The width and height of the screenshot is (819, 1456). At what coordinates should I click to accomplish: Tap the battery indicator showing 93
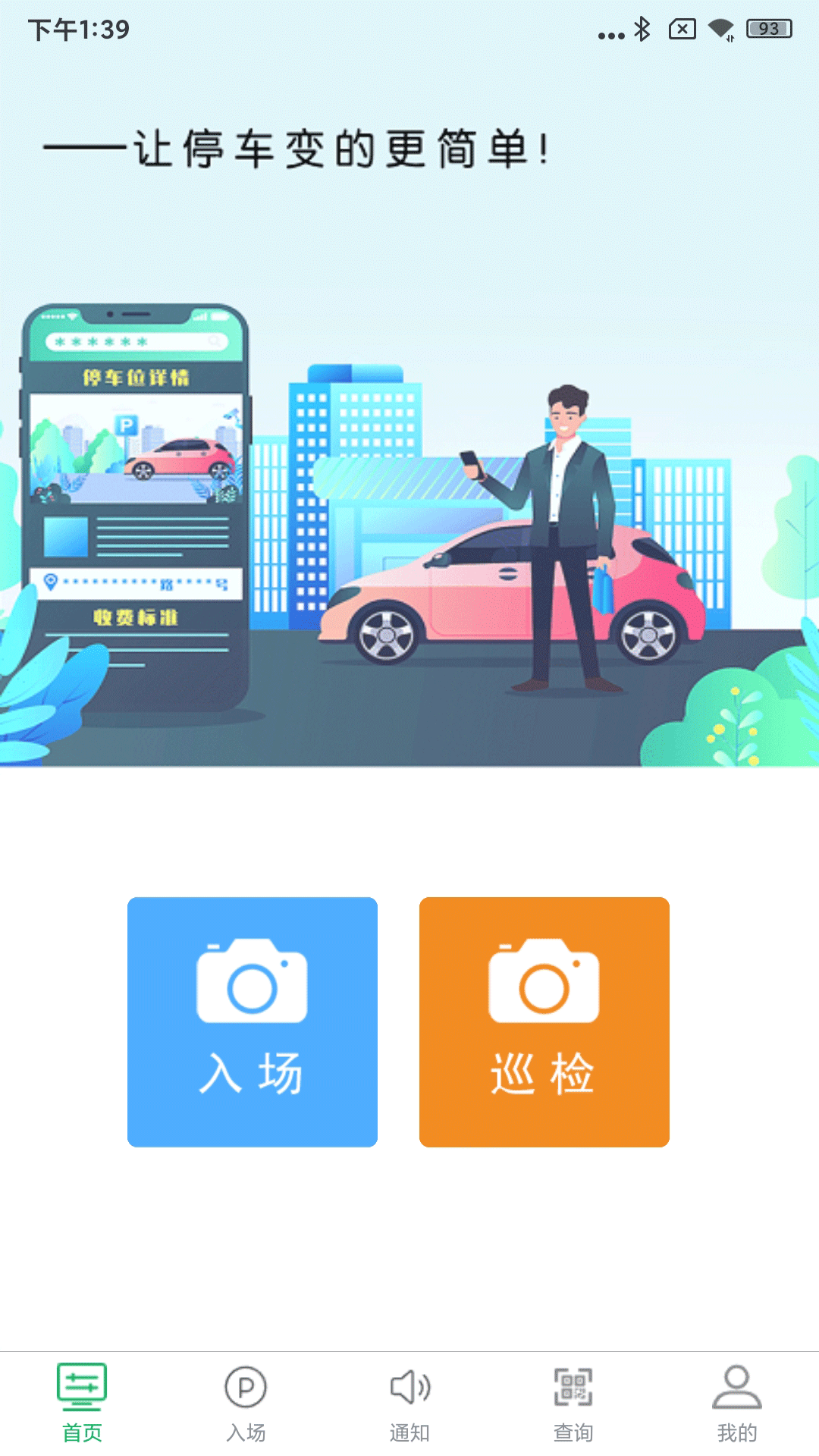pos(766,29)
